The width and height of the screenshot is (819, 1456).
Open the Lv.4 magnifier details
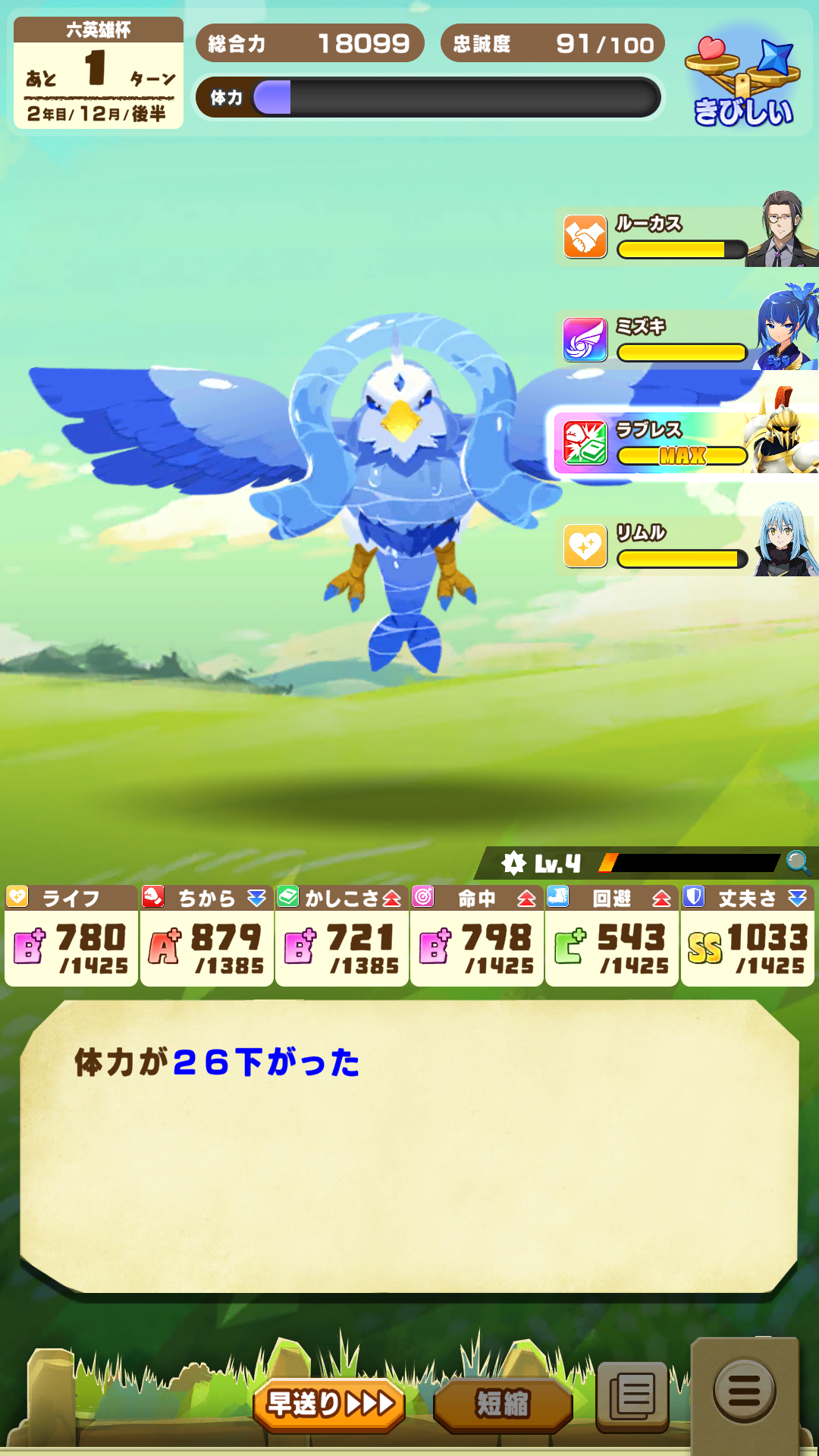pos(797,862)
